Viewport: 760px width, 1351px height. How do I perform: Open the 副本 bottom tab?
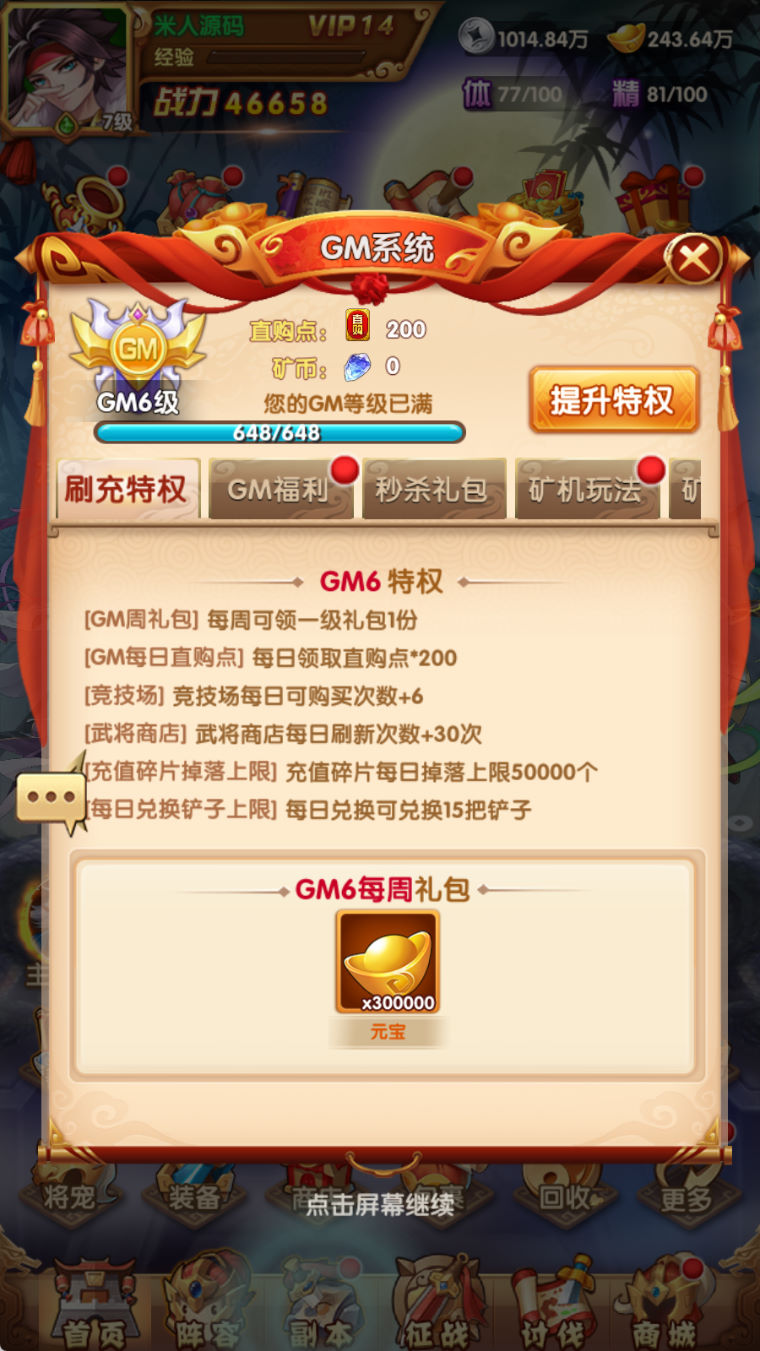coord(321,1305)
